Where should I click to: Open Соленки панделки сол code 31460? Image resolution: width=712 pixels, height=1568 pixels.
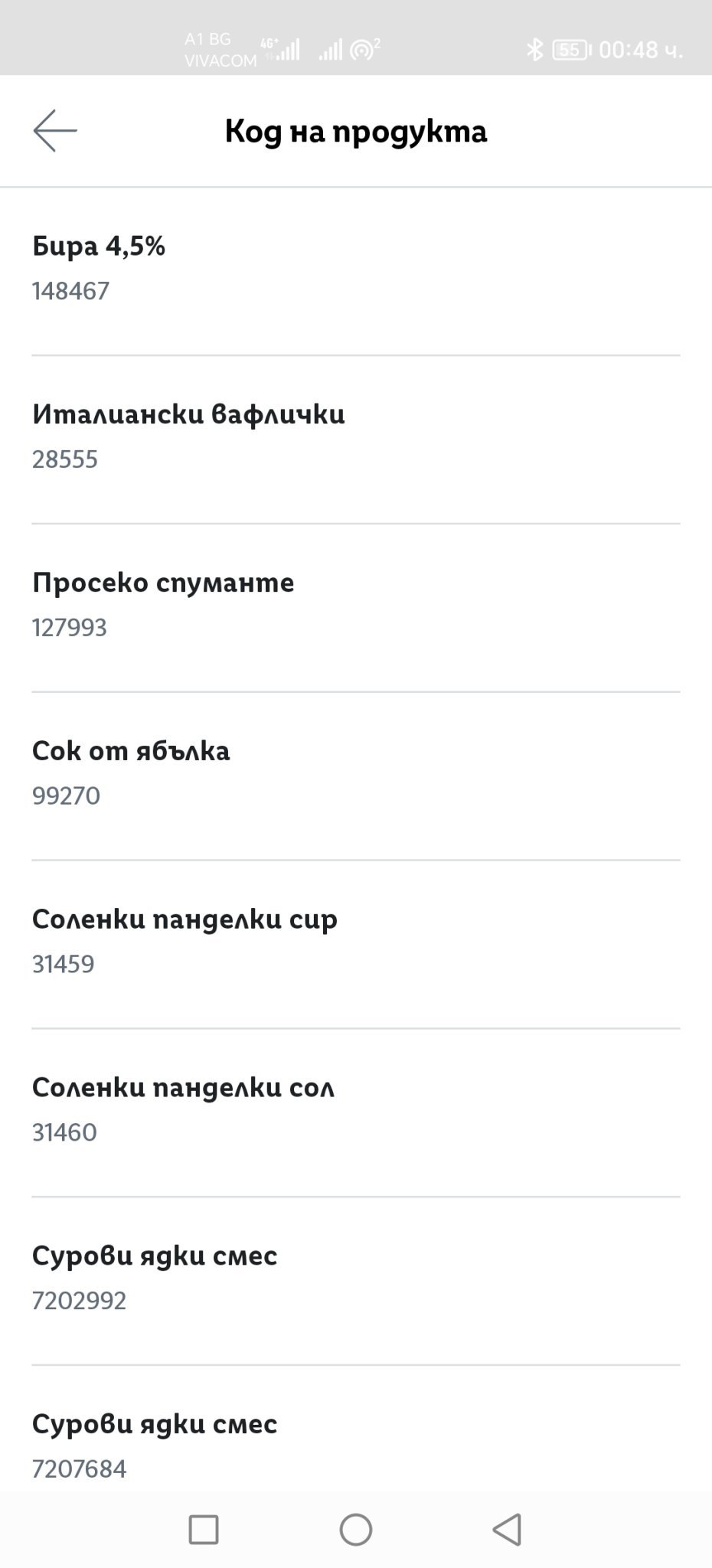[x=356, y=1112]
